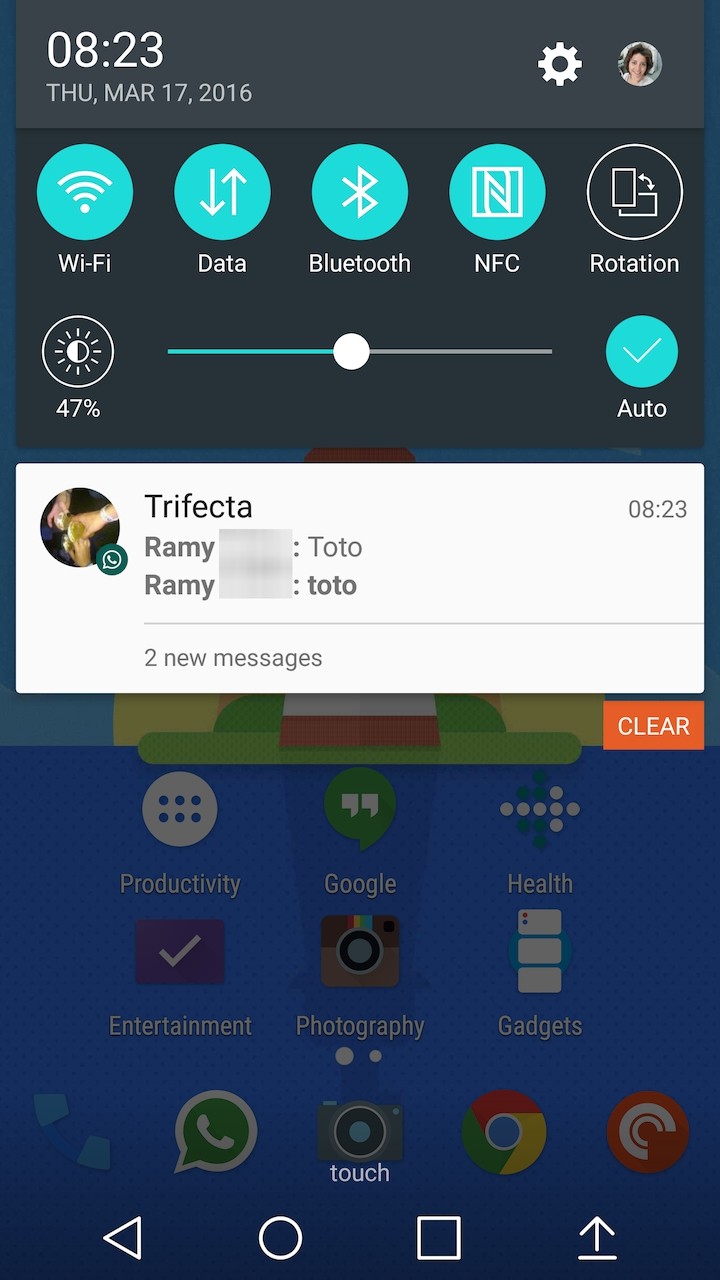The image size is (720, 1280).
Task: Clear all notifications
Action: (x=653, y=726)
